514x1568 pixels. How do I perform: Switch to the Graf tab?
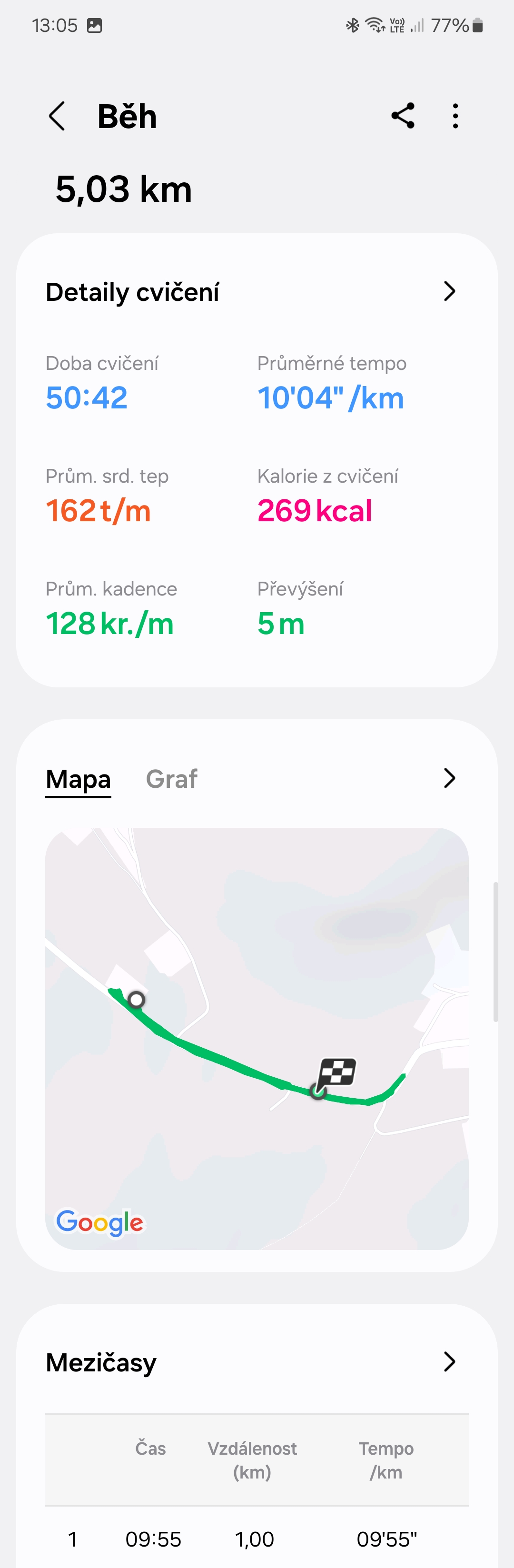171,778
